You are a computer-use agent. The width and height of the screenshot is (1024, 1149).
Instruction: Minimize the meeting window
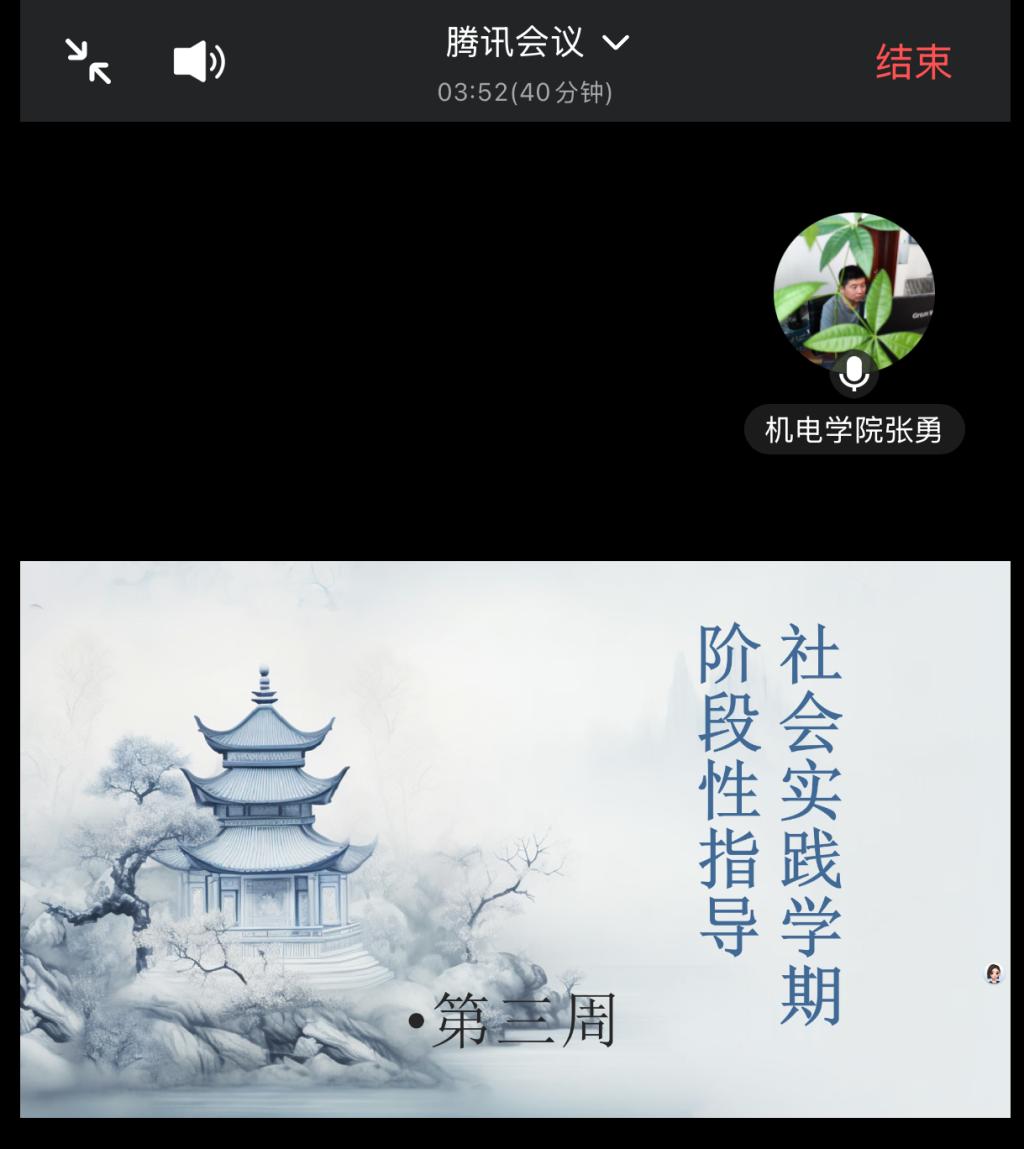(88, 61)
